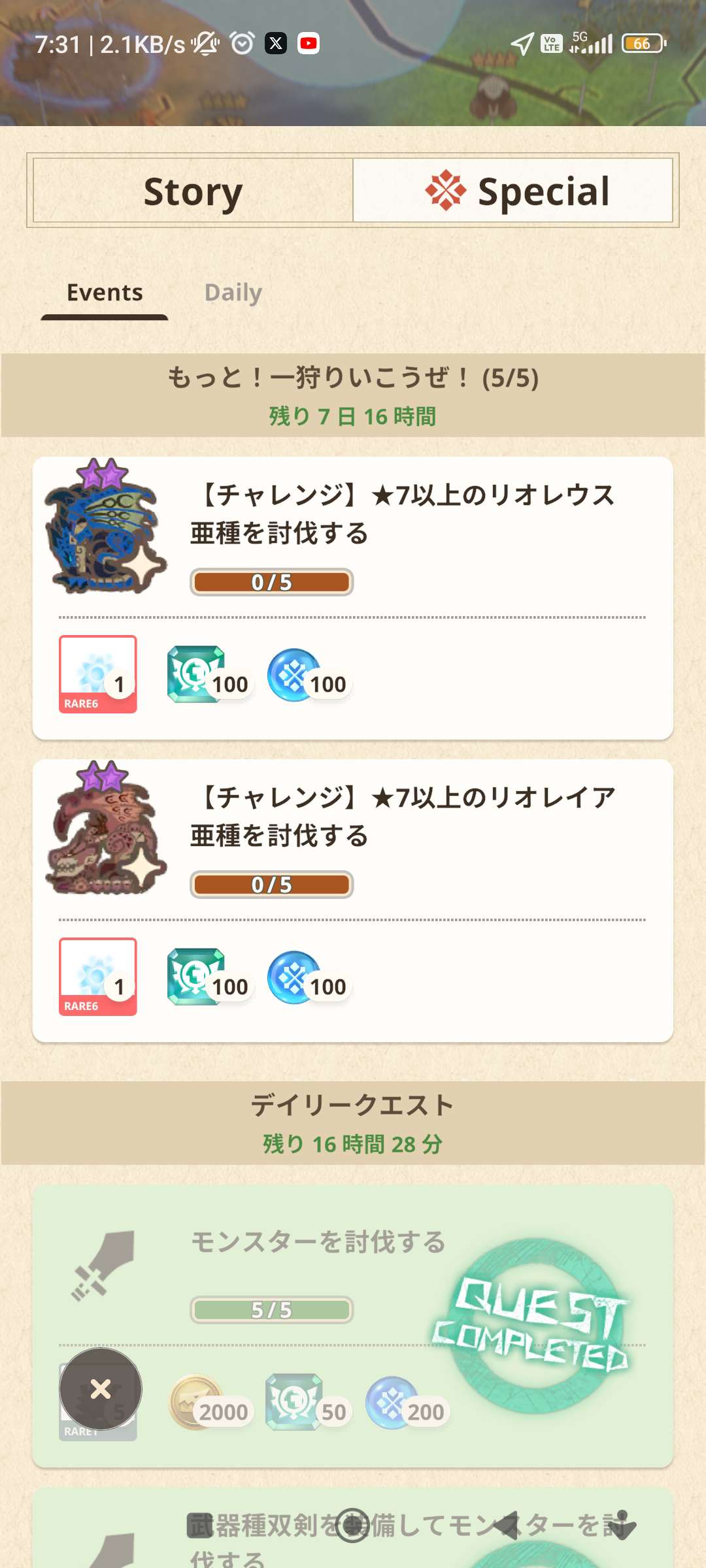Open the Daily sub-tab
The image size is (706, 1568).
point(233,293)
